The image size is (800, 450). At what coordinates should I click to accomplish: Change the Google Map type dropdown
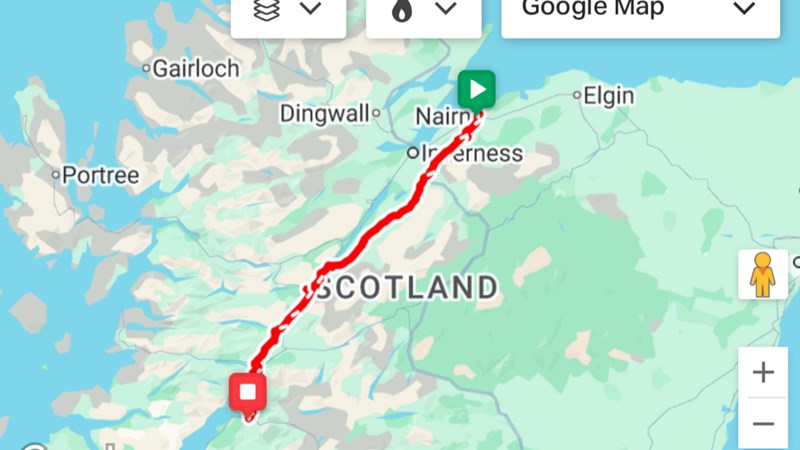click(640, 12)
